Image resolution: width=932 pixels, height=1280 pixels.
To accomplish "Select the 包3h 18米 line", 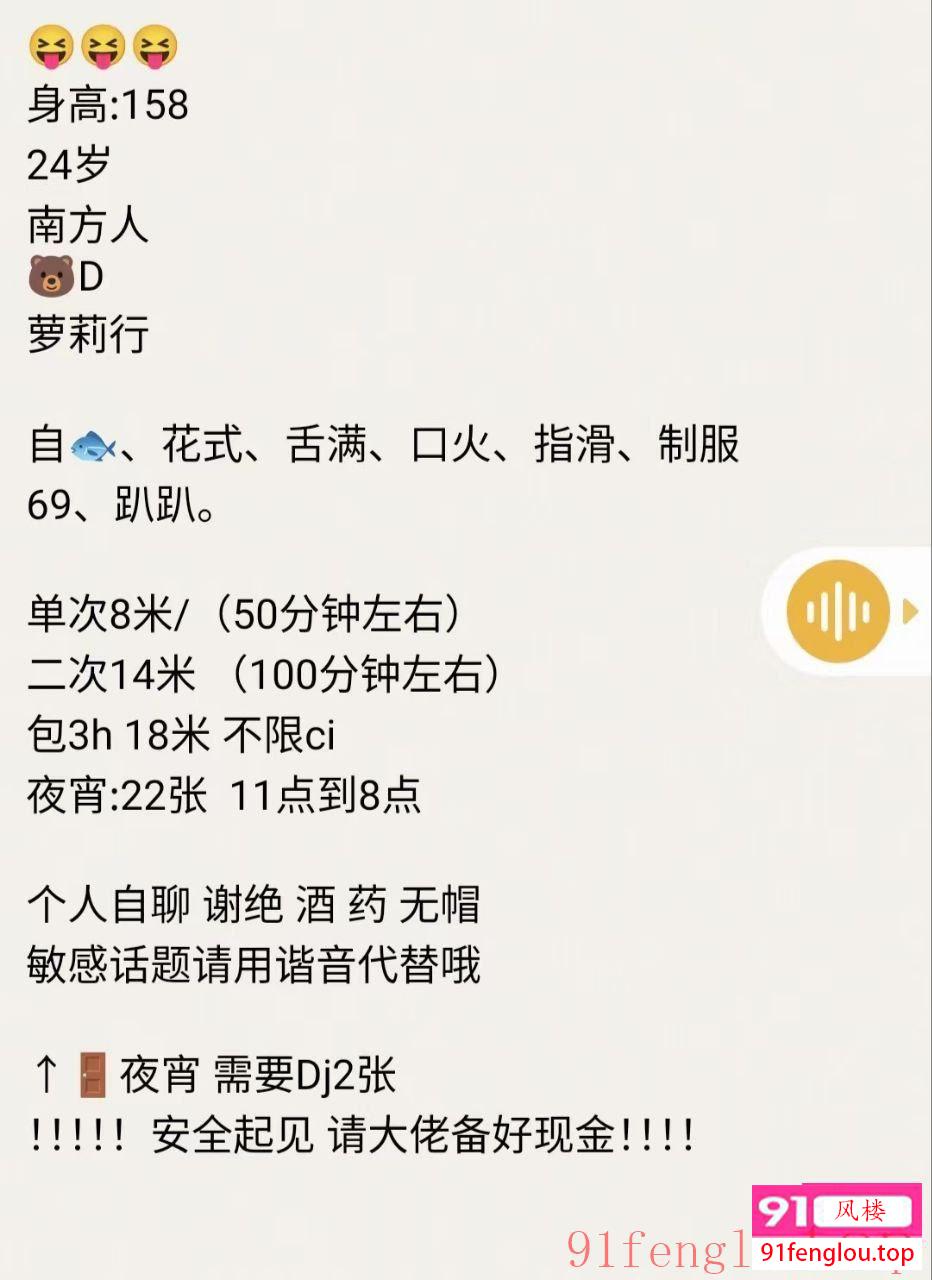I will click(182, 736).
